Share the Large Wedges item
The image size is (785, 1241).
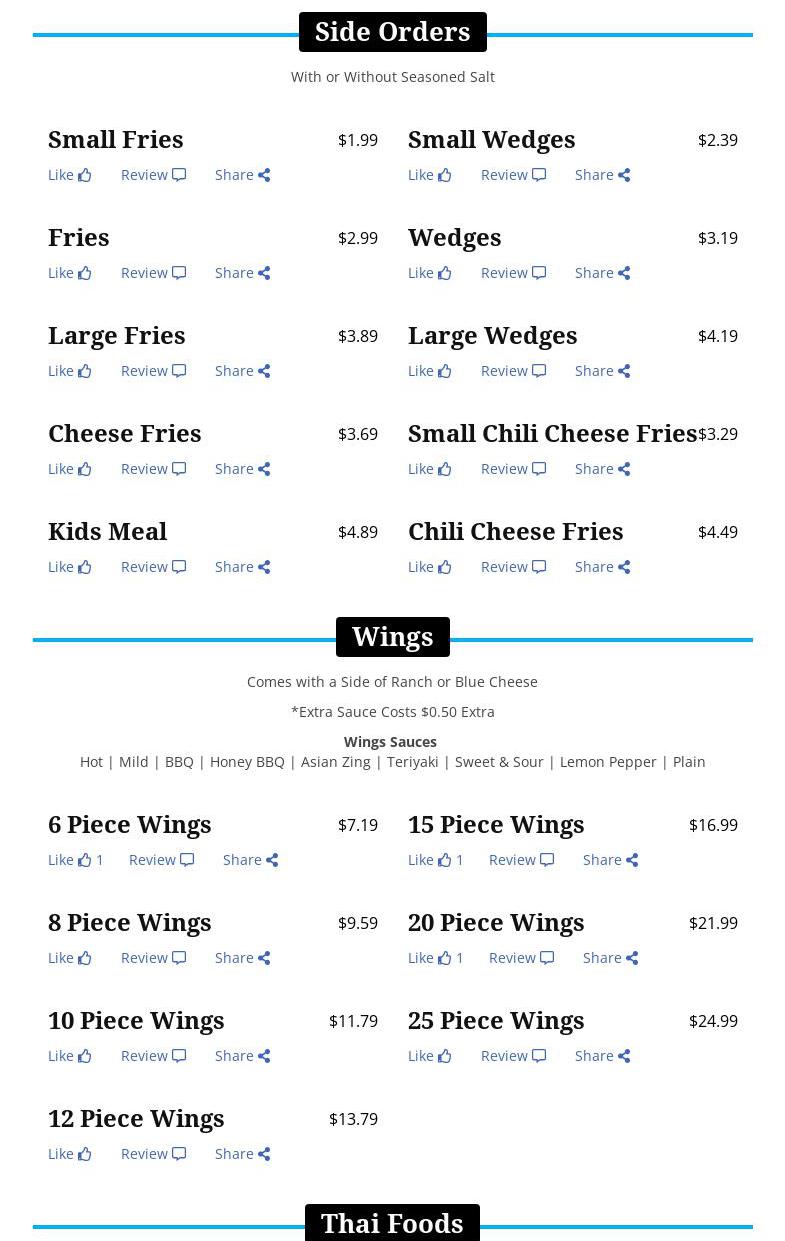(x=602, y=371)
